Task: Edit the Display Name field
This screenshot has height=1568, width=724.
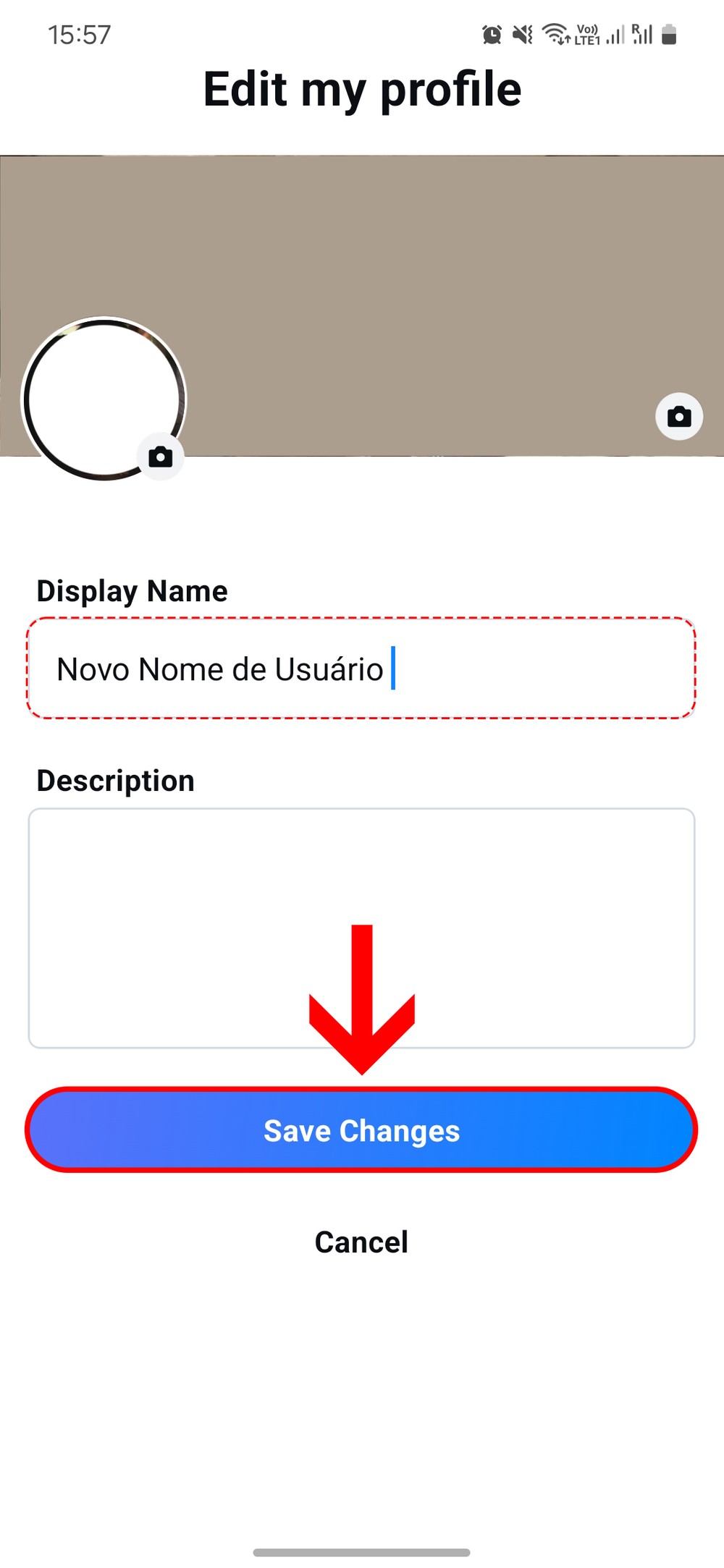Action: point(361,668)
